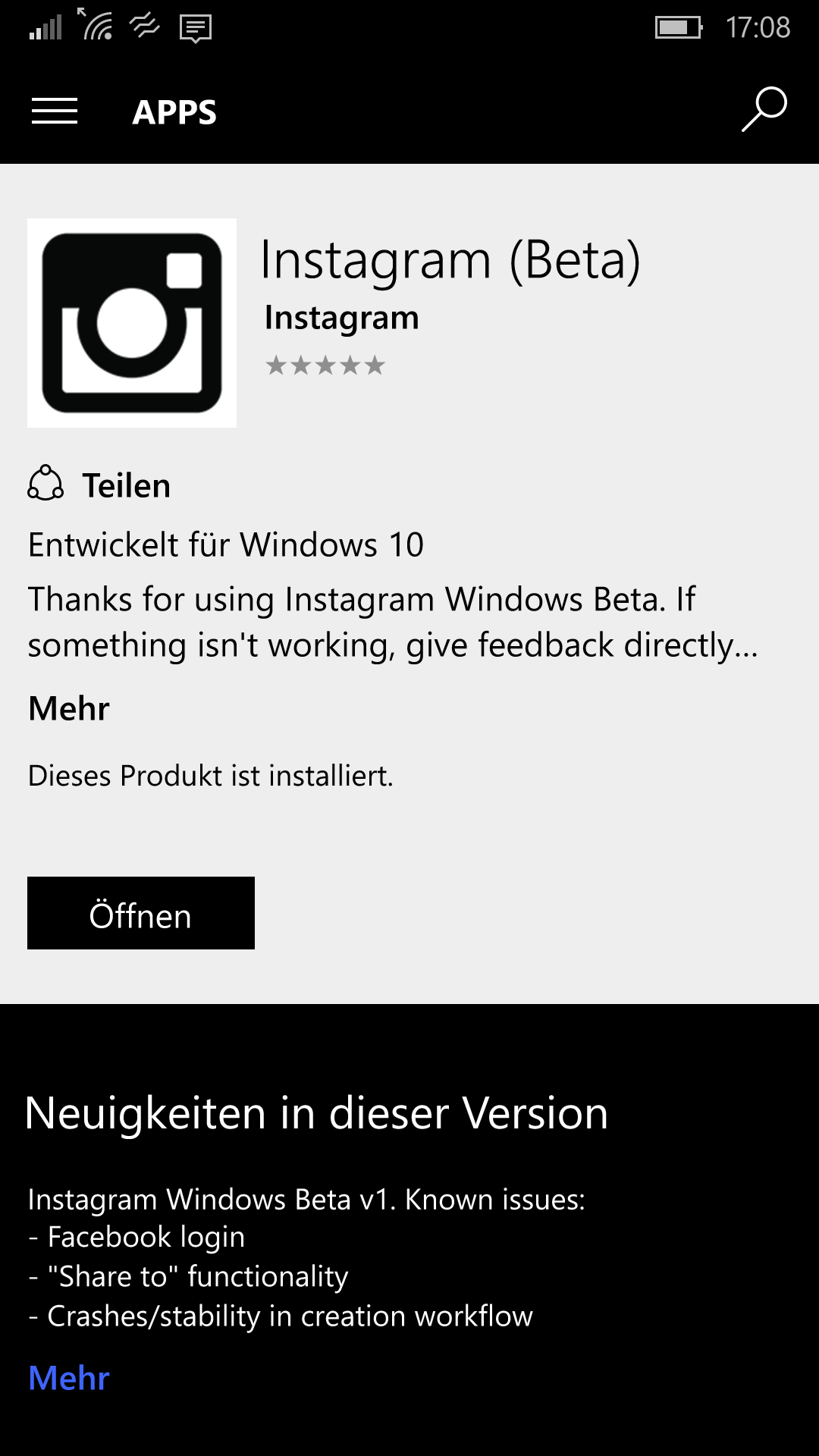View the star ratings for Instagram (Beta)
The width and height of the screenshot is (819, 1456).
[325, 366]
